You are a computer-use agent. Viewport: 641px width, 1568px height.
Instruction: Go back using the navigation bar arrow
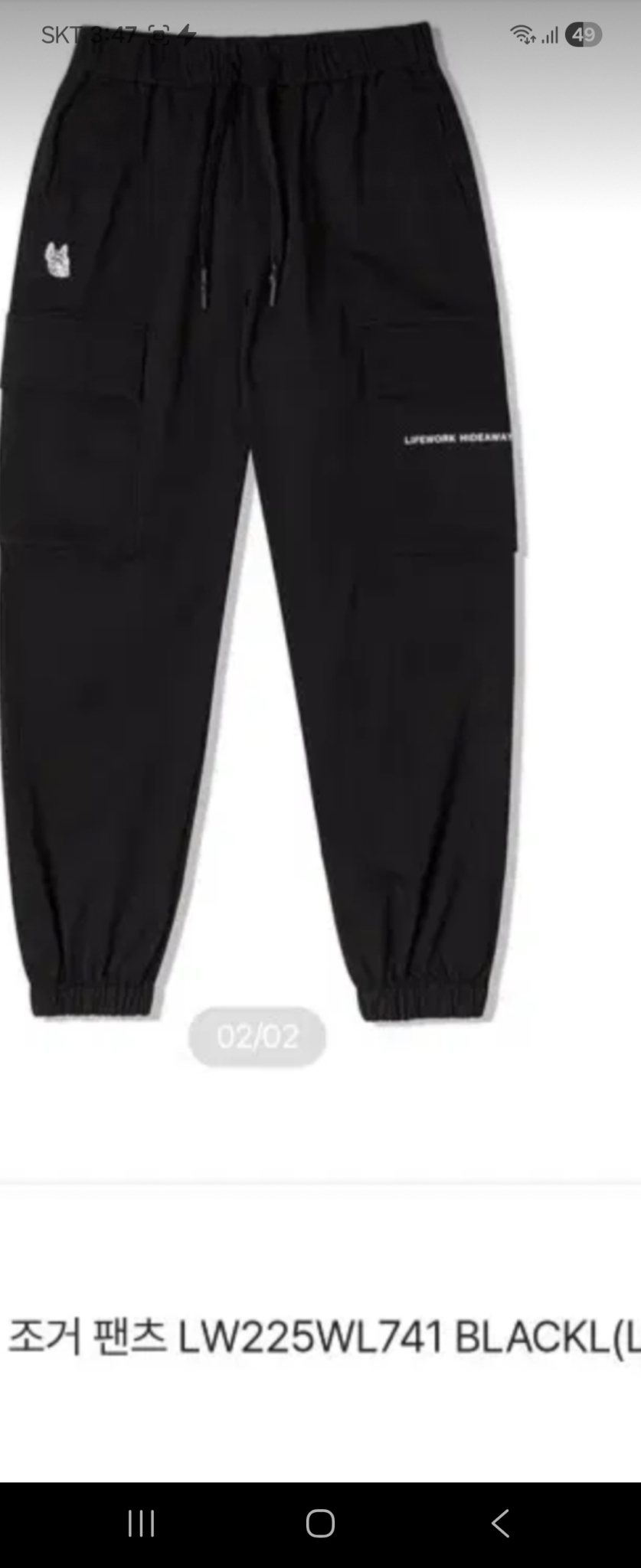500,1523
